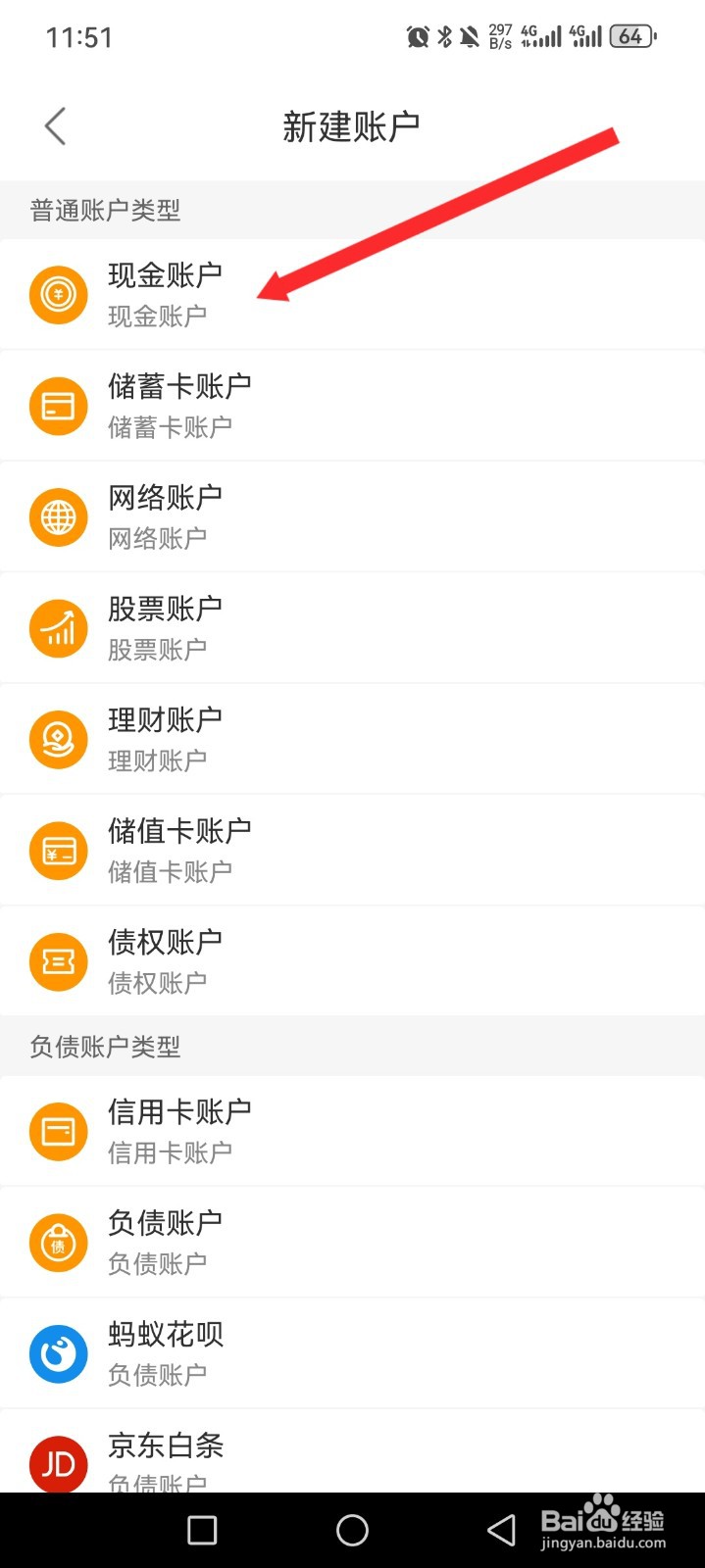Tap the system home button
The width and height of the screenshot is (705, 1568).
pos(352,1530)
